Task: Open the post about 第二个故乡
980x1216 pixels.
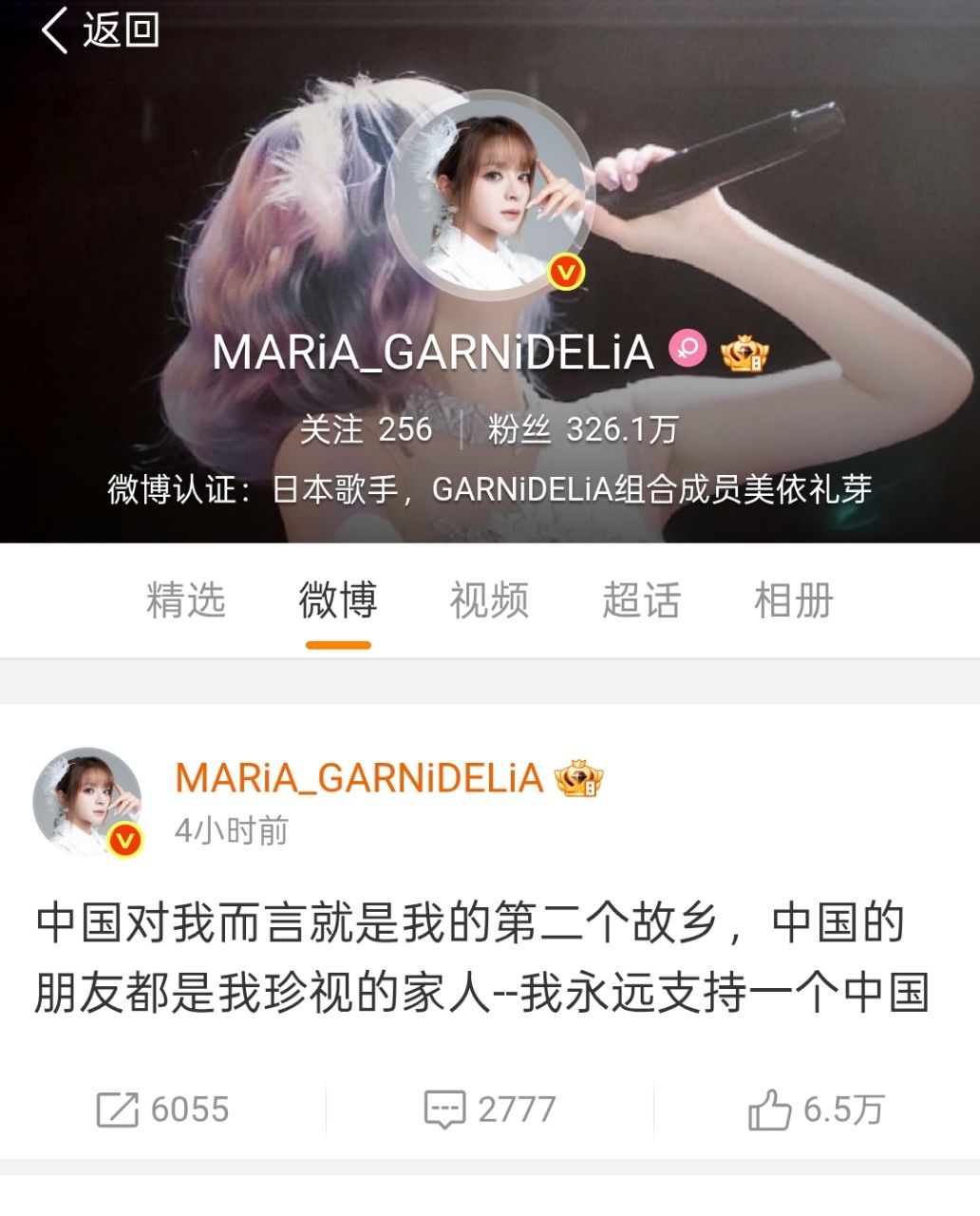Action: click(481, 958)
